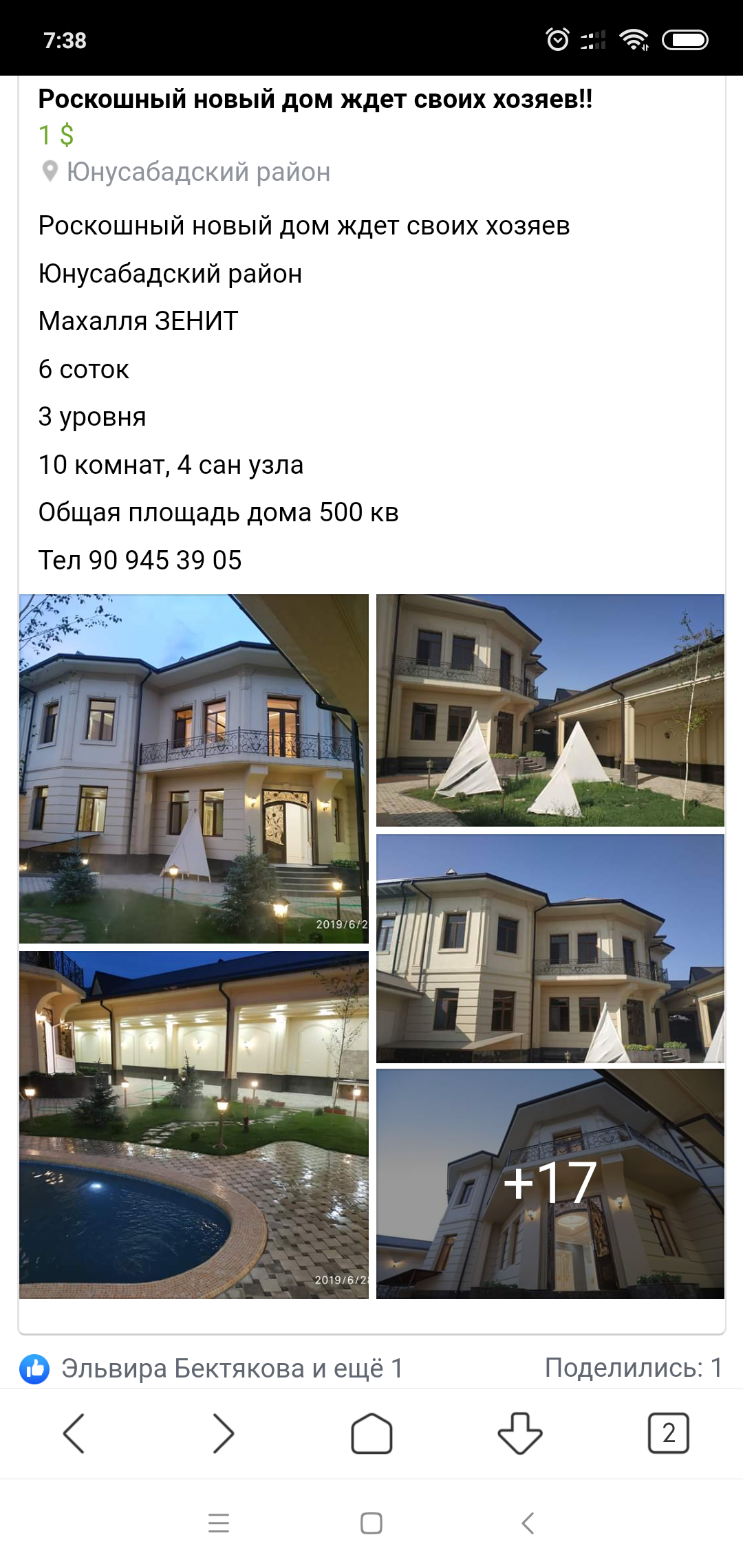Go back to the previous browser page
The image size is (743, 1568).
pyautogui.click(x=74, y=1433)
